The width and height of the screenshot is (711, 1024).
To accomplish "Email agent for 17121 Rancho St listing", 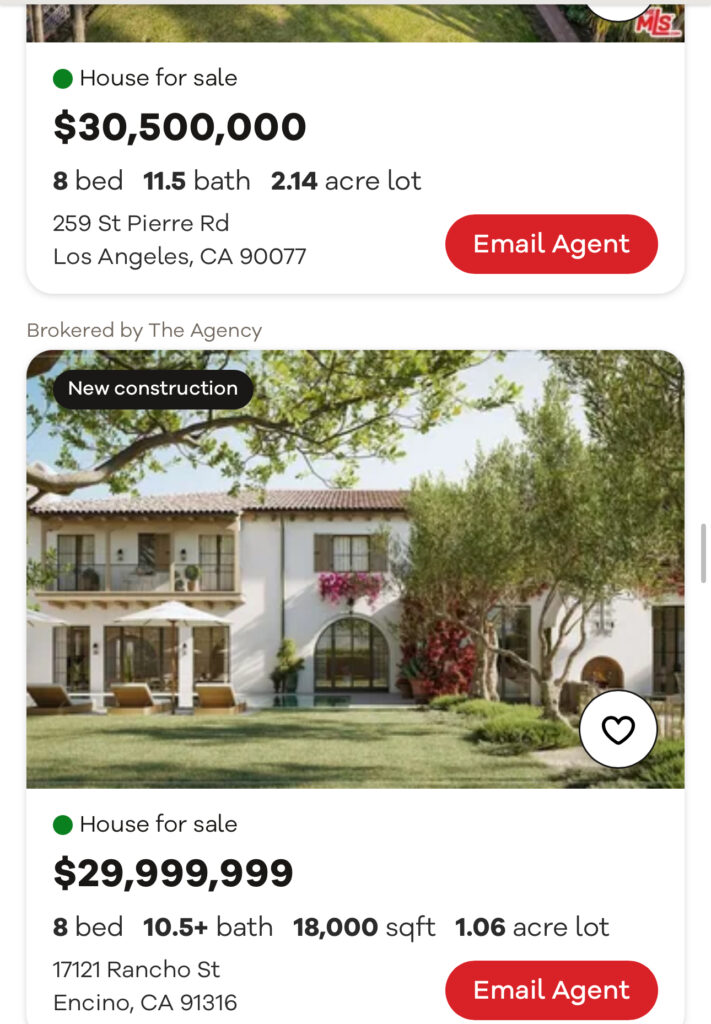I will [551, 990].
